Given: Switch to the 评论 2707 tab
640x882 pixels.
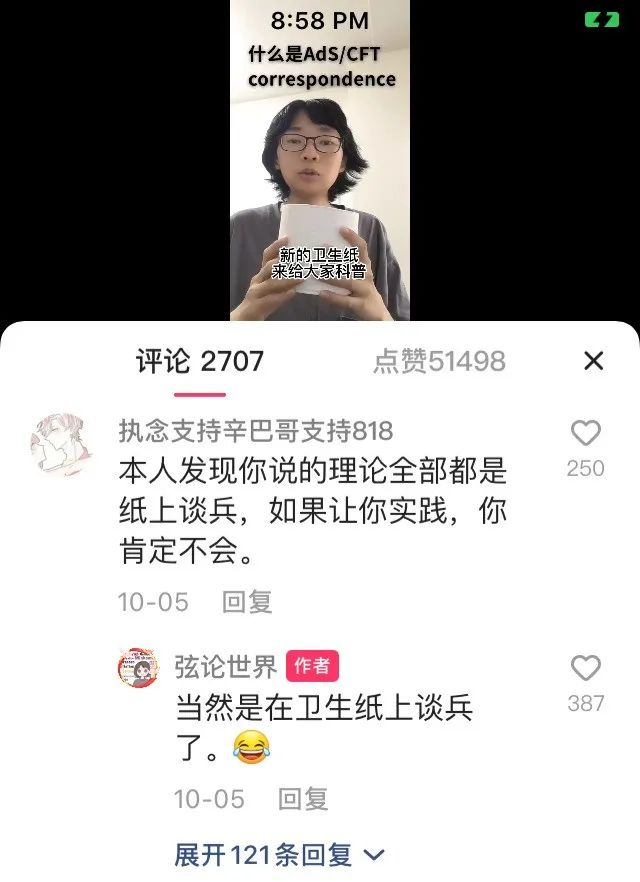Looking at the screenshot, I should pyautogui.click(x=199, y=361).
